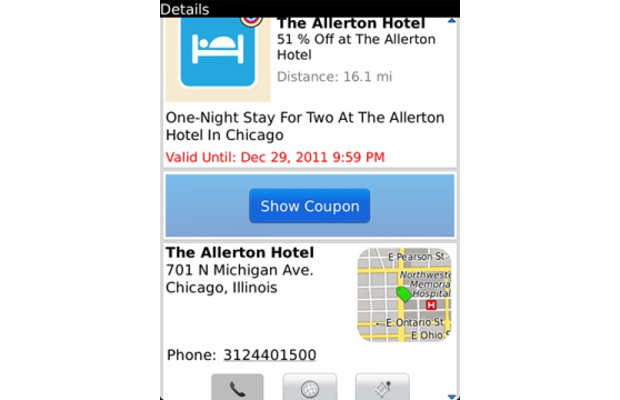Tap the phone call button
Viewport: 620px width, 400px height.
pos(237,387)
